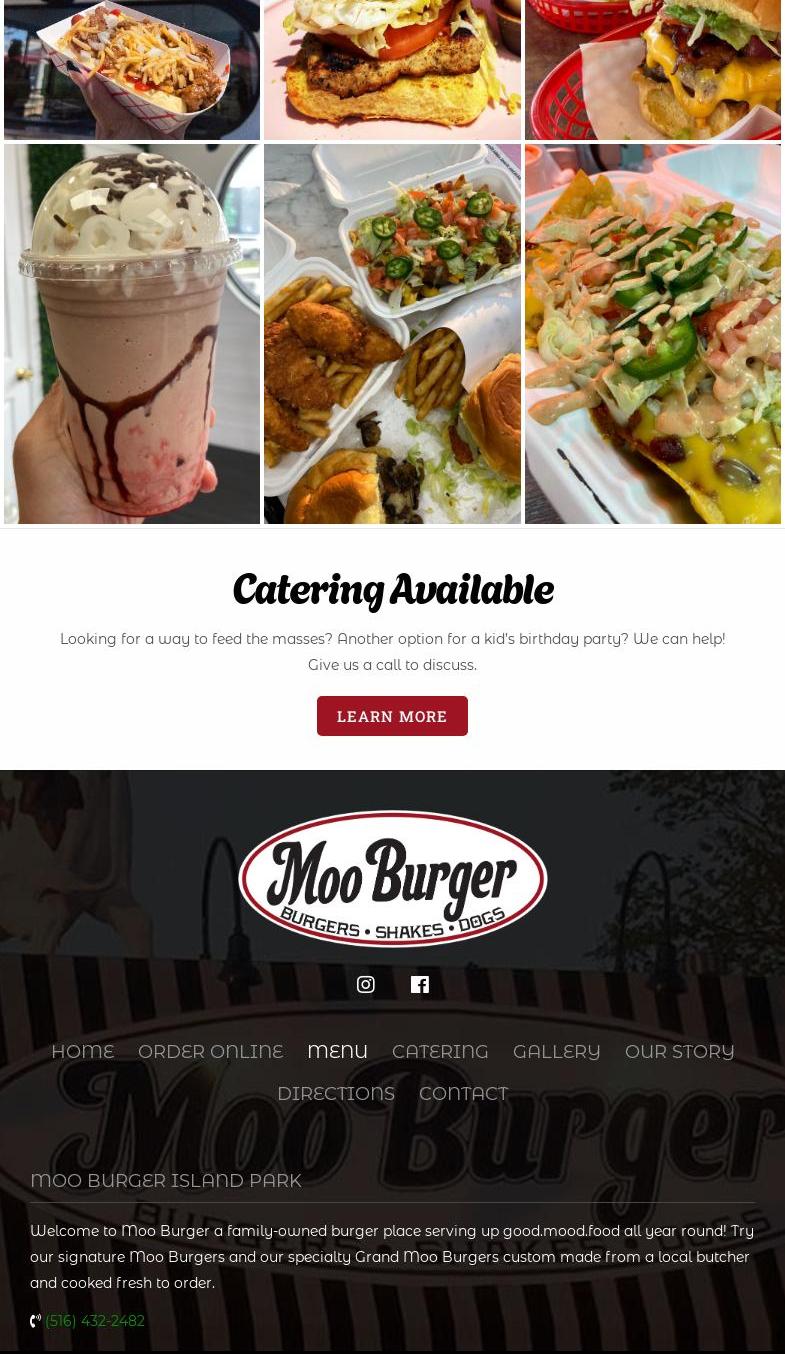This screenshot has height=1354, width=785.
Task: Tap the Learn More catering button
Action: [392, 716]
